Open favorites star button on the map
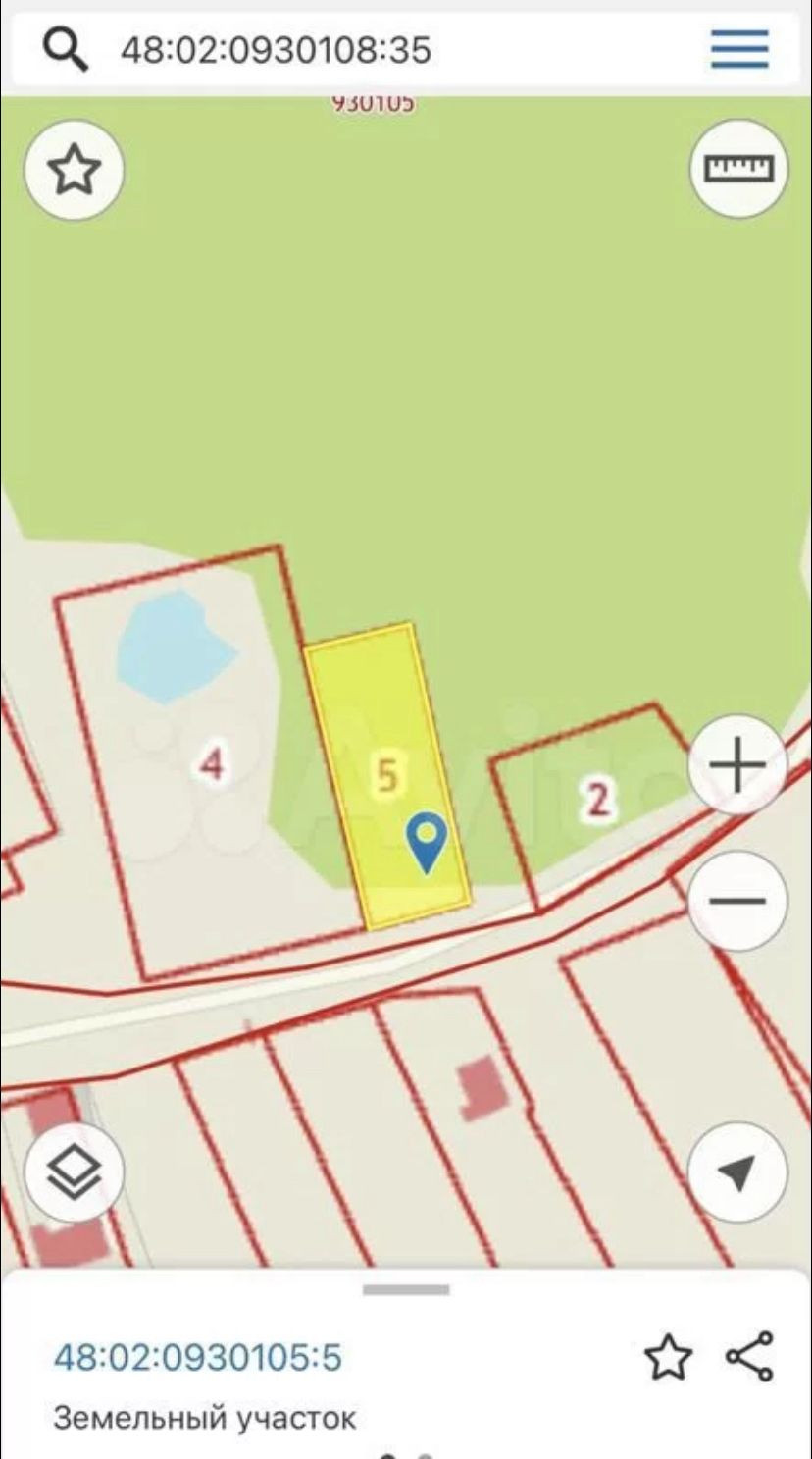 point(75,172)
